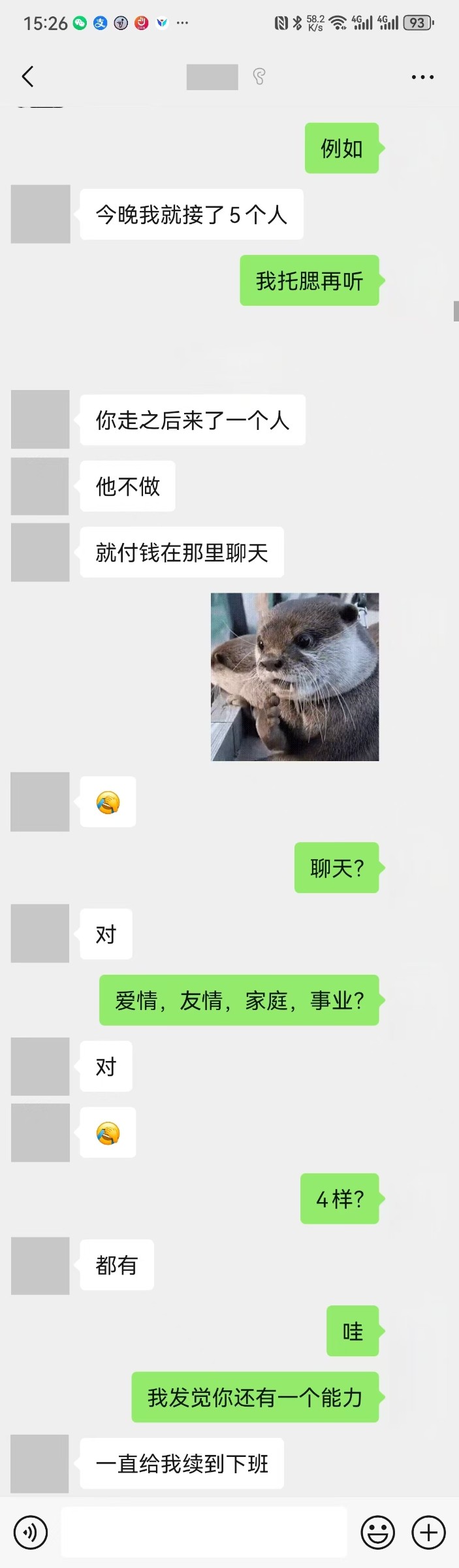Open the chat's three-dot menu

(x=422, y=77)
